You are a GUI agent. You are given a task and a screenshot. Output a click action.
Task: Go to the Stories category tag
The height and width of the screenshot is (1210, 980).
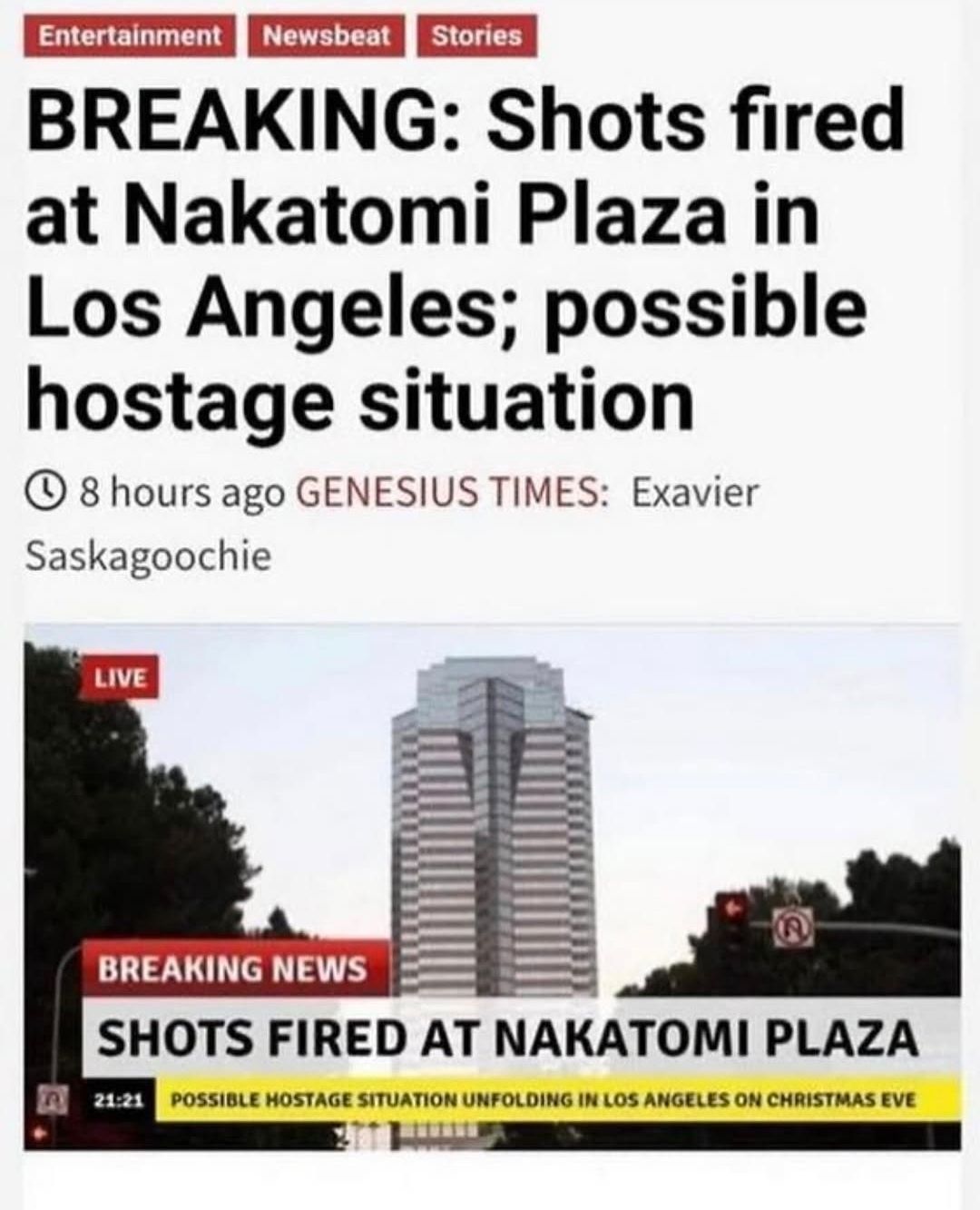point(476,35)
